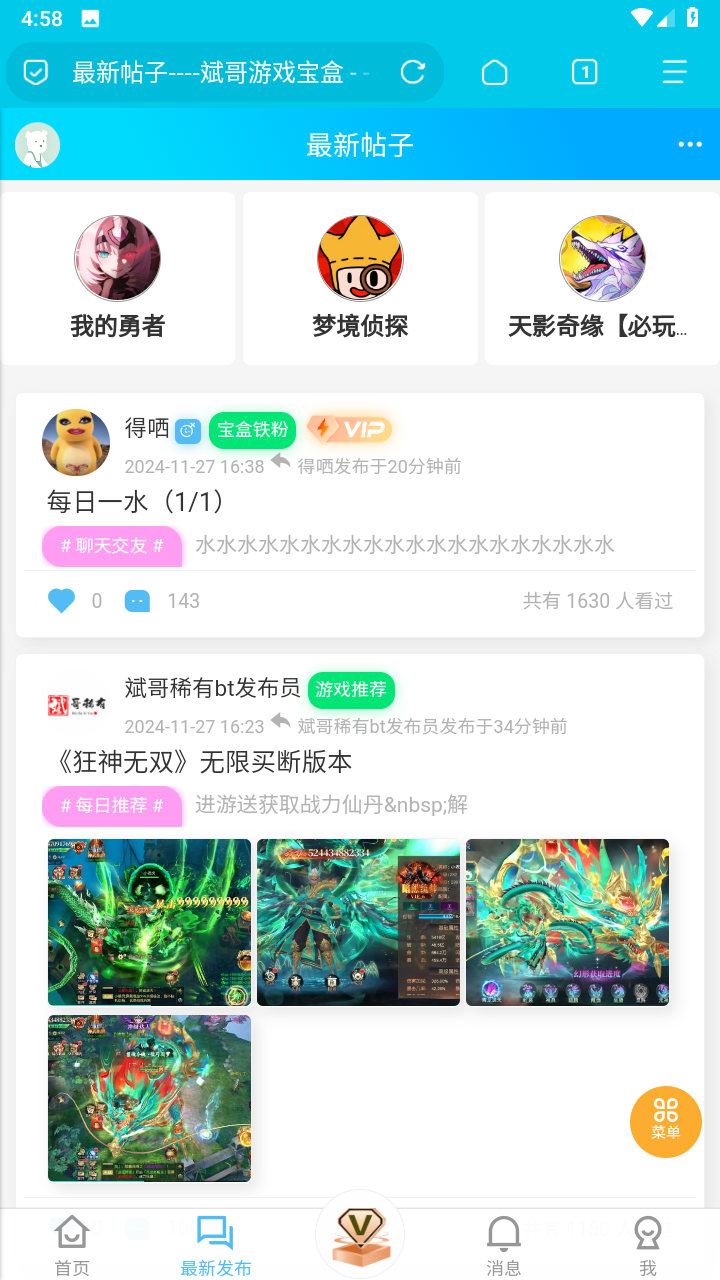The image size is (720, 1280).
Task: Open the bear profile avatar
Action: click(38, 145)
